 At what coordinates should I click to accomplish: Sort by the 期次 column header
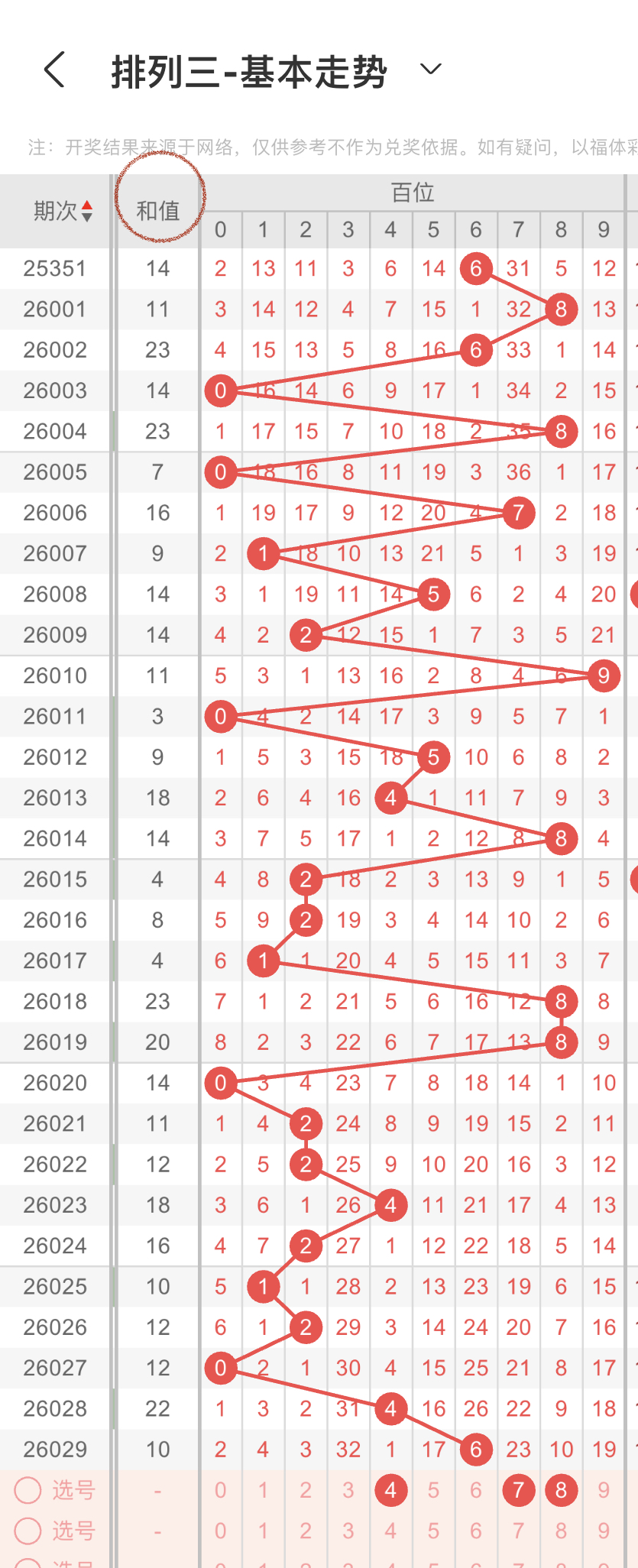[63, 211]
